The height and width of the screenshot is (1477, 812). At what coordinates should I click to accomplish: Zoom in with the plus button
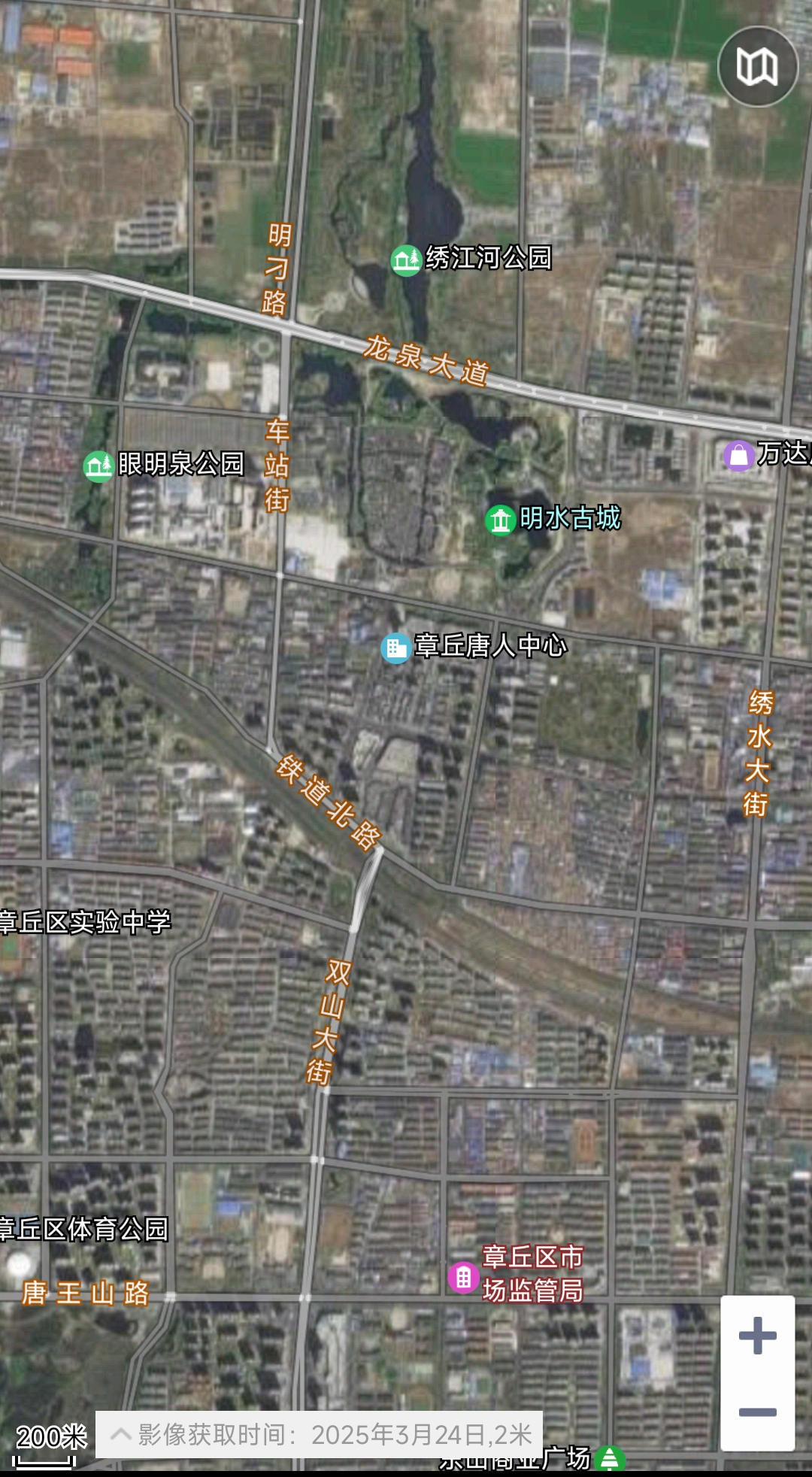pyautogui.click(x=757, y=1336)
